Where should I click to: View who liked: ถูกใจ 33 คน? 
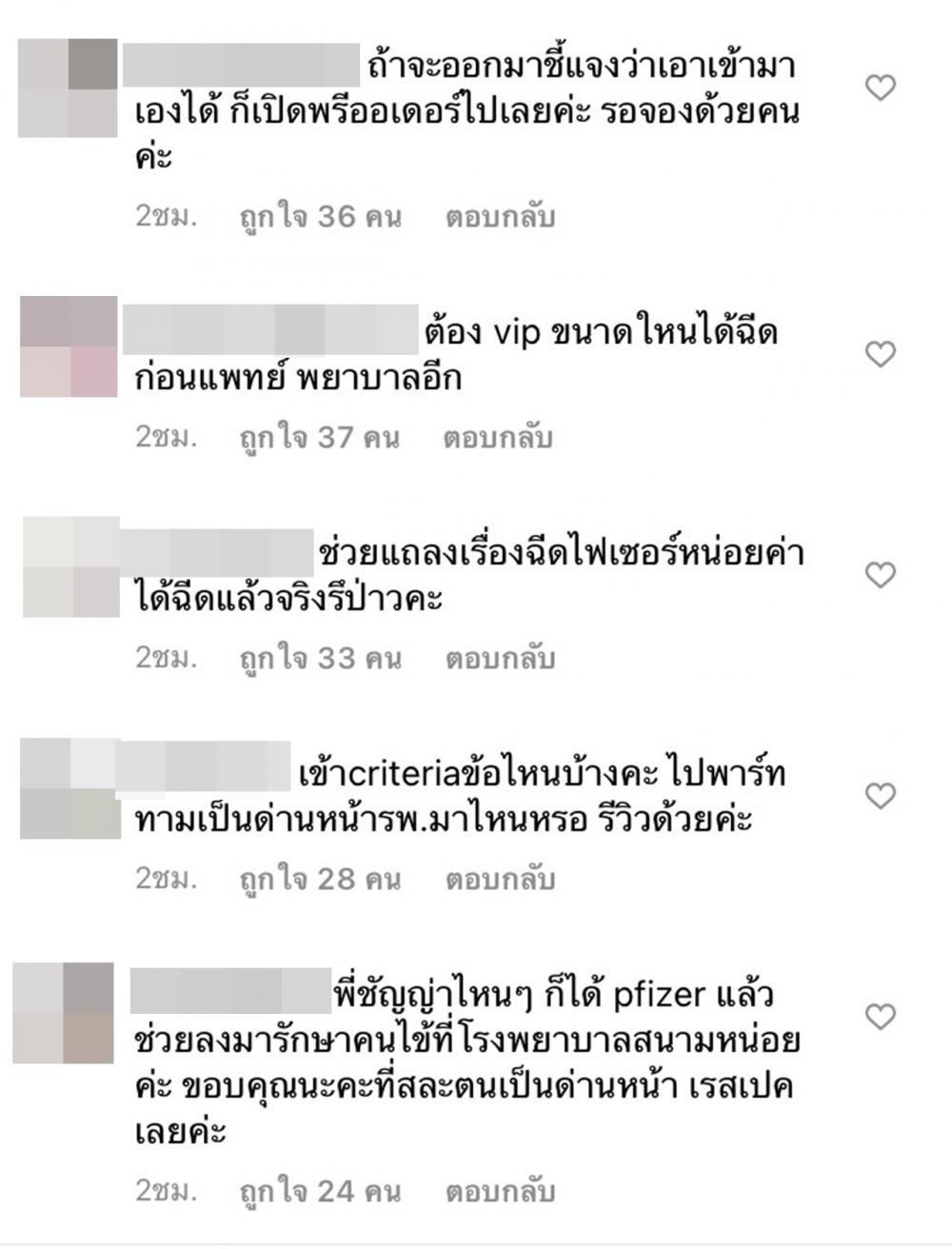tap(320, 659)
